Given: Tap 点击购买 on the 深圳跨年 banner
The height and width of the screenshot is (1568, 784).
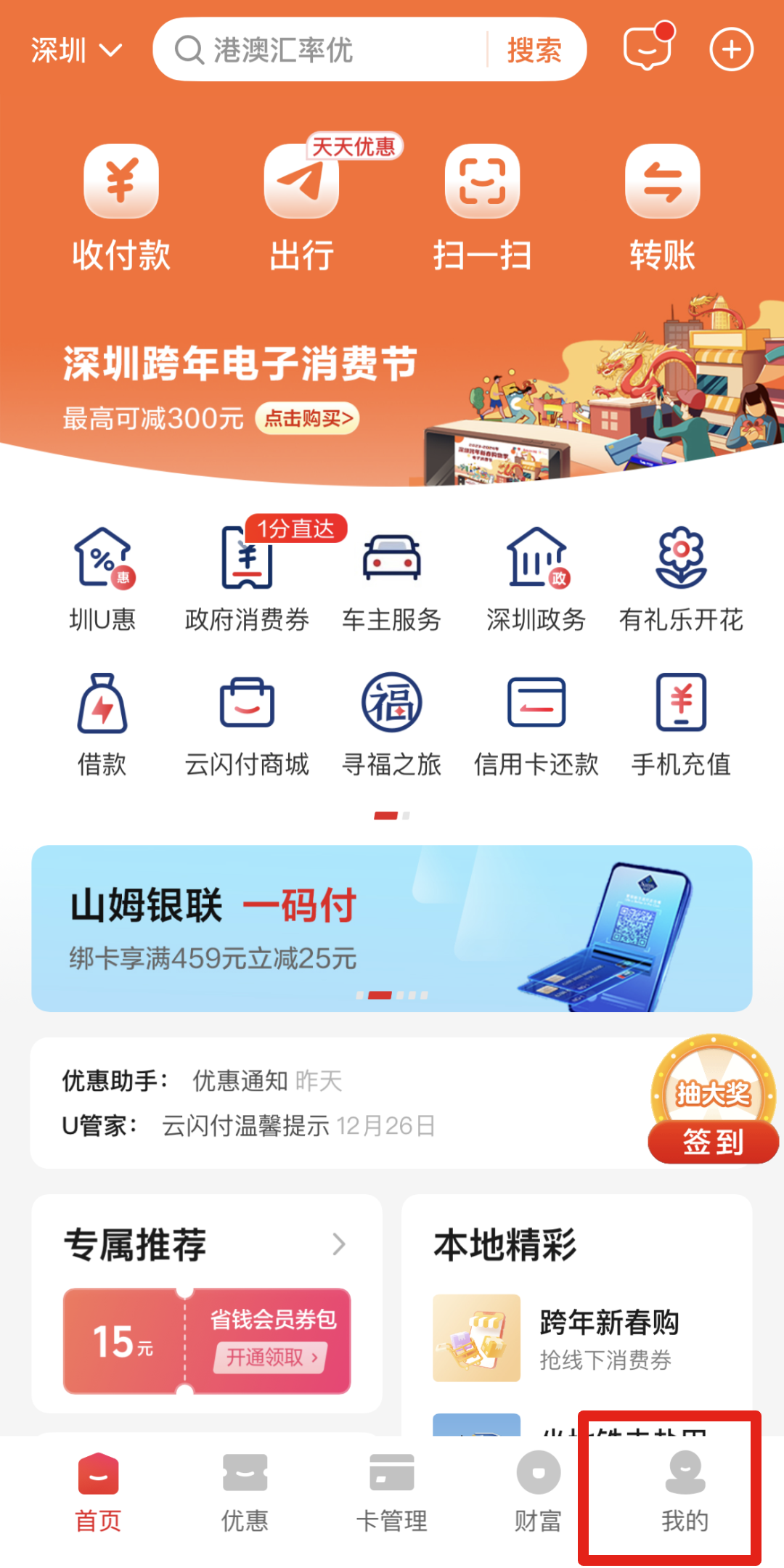Looking at the screenshot, I should (308, 418).
